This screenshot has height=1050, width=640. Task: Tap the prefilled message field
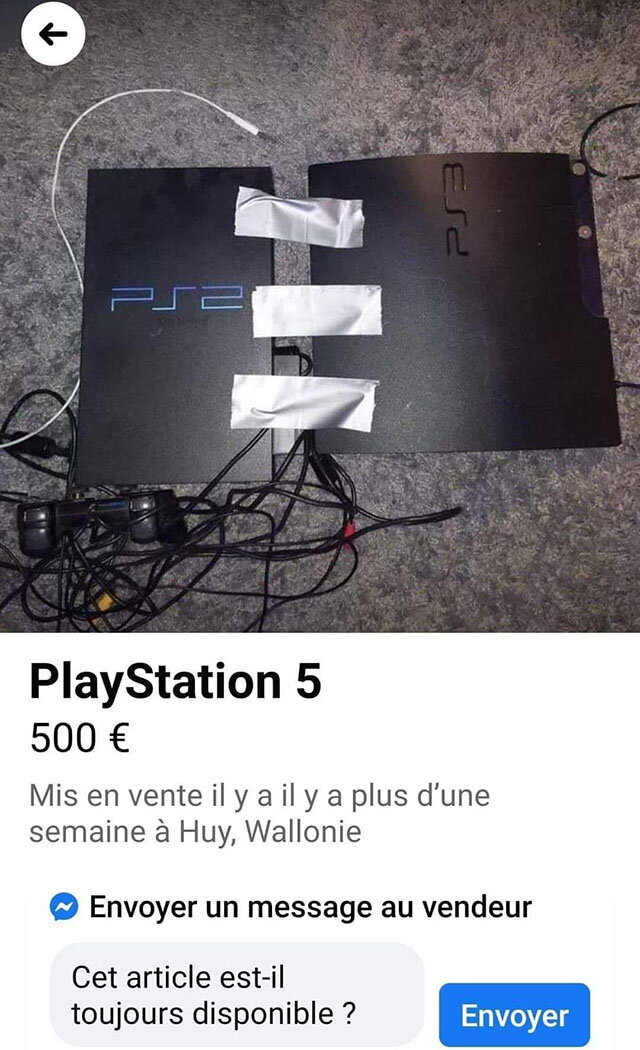click(237, 994)
